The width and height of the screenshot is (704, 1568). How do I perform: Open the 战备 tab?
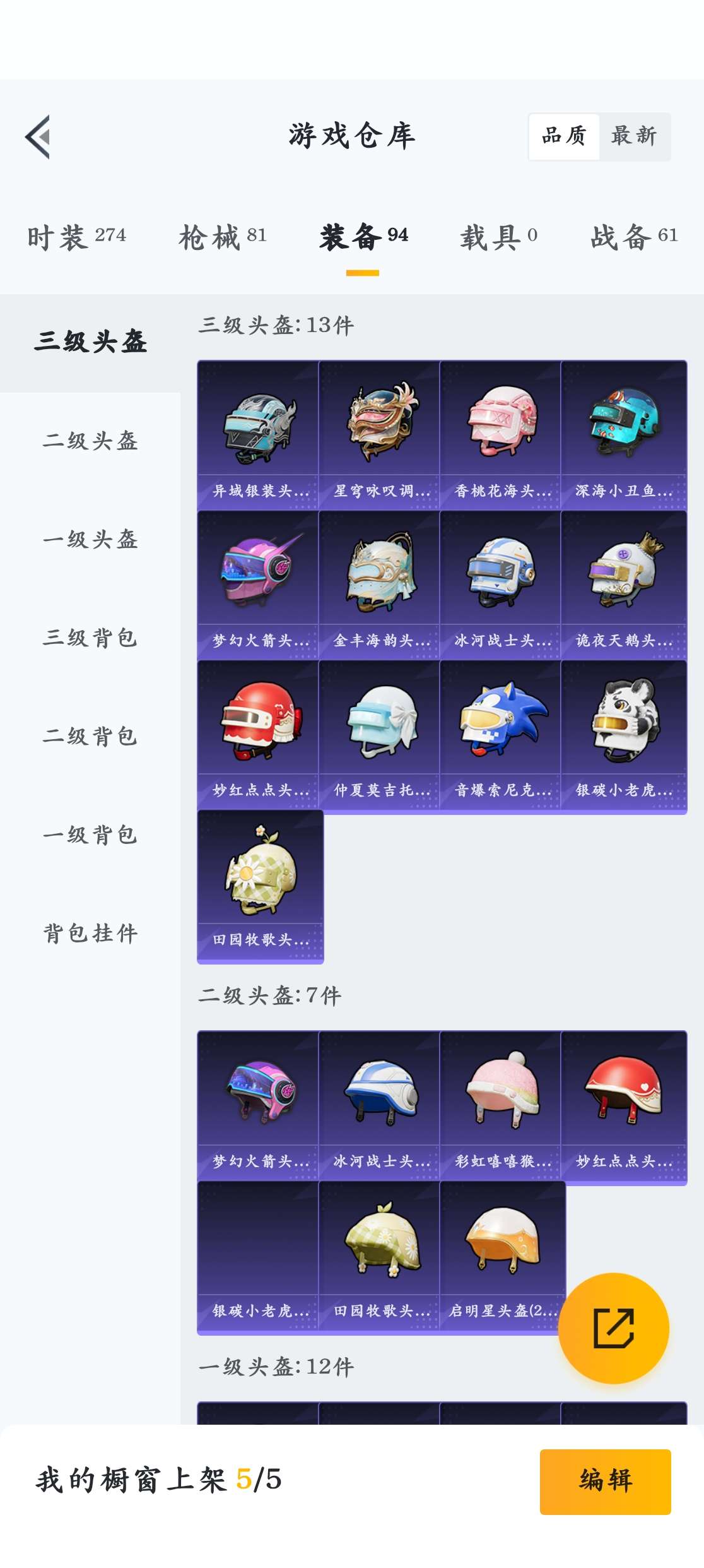pyautogui.click(x=633, y=237)
